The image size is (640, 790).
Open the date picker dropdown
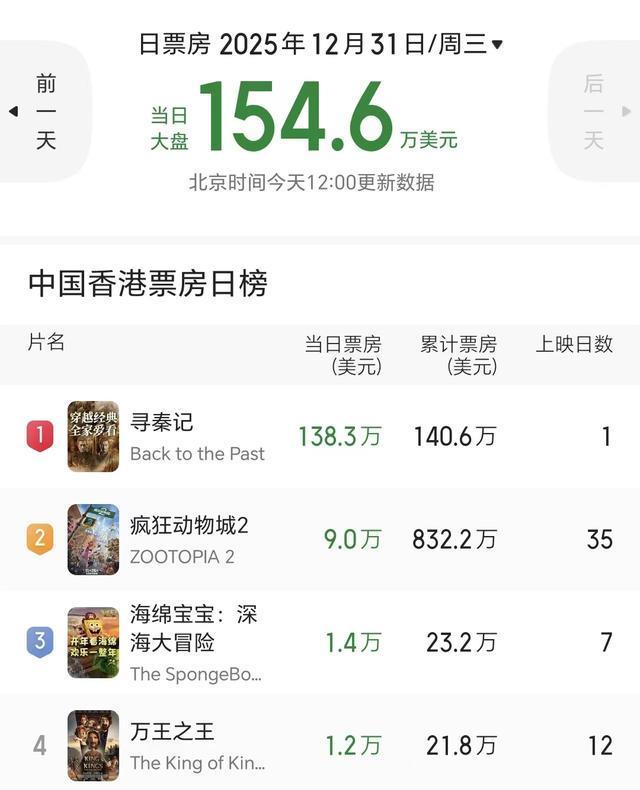[497, 44]
